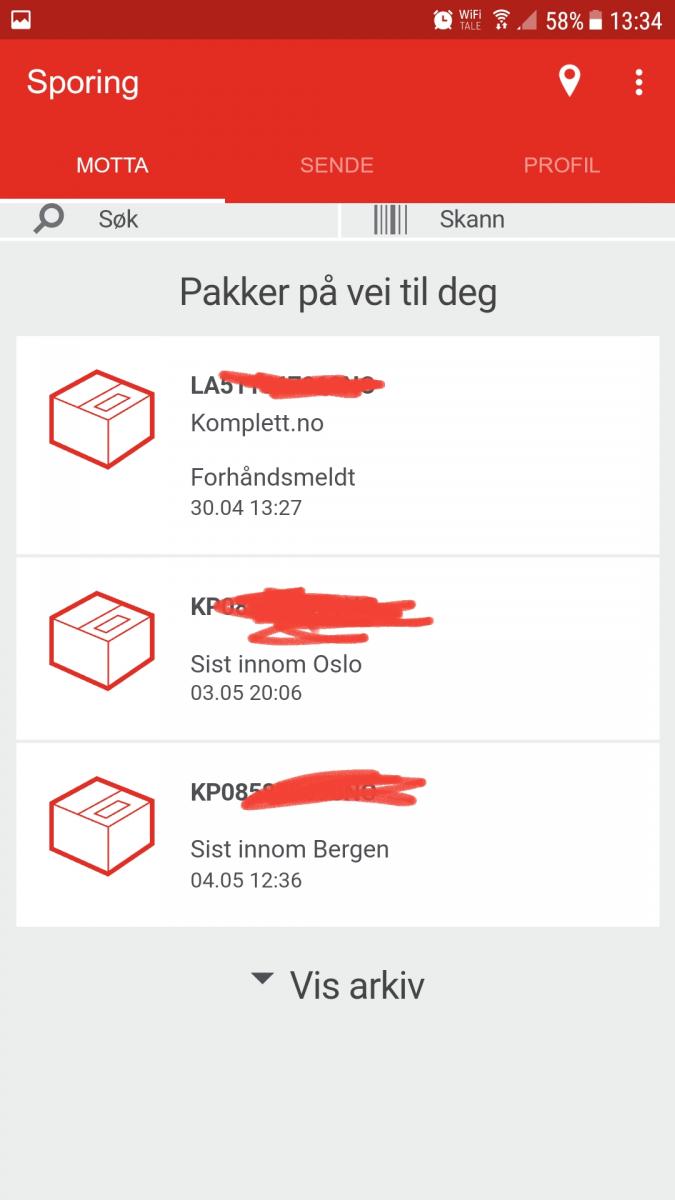Tap the Søk search field
This screenshot has height=1200, width=675.
(x=168, y=220)
